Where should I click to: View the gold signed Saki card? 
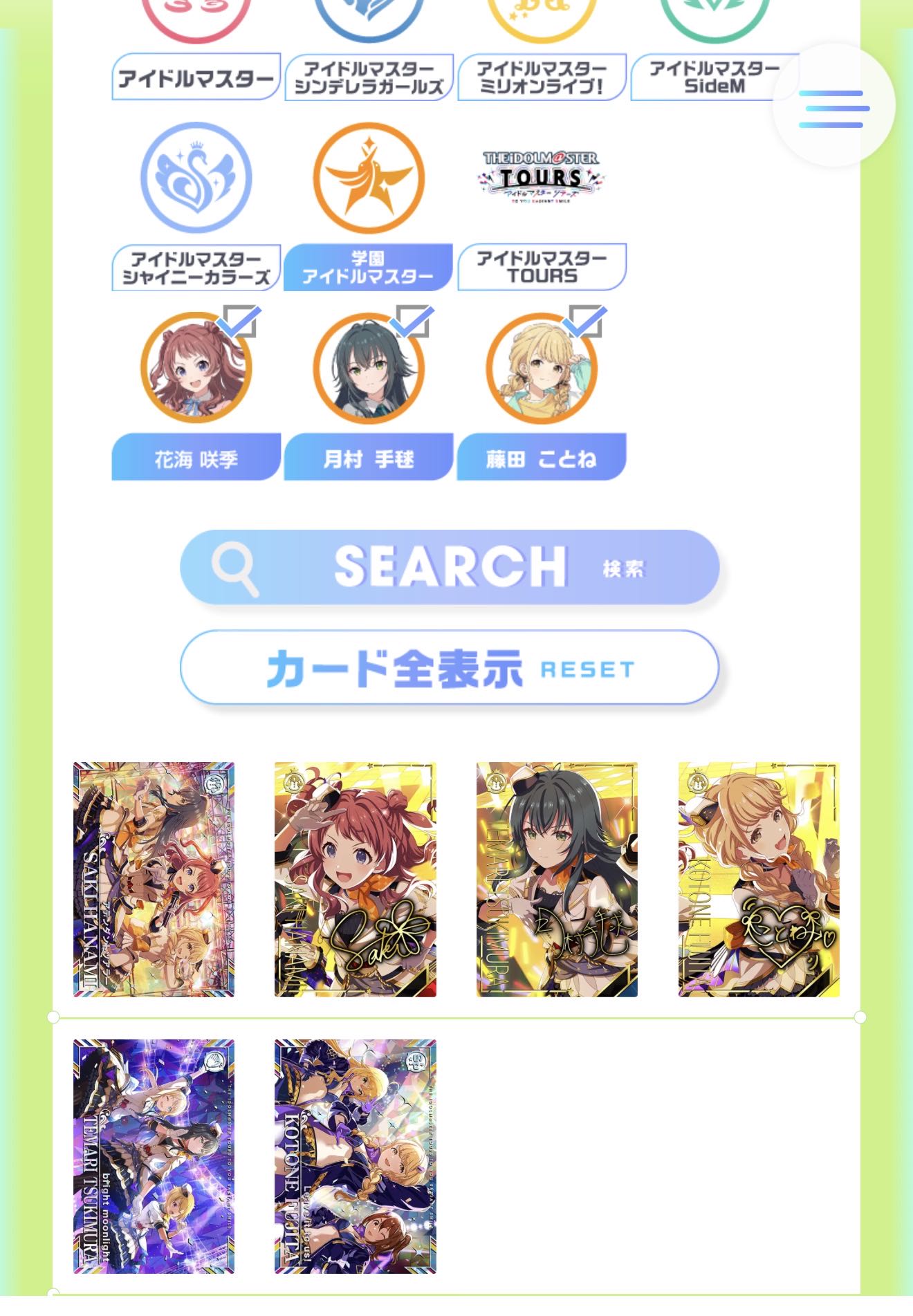pos(355,879)
